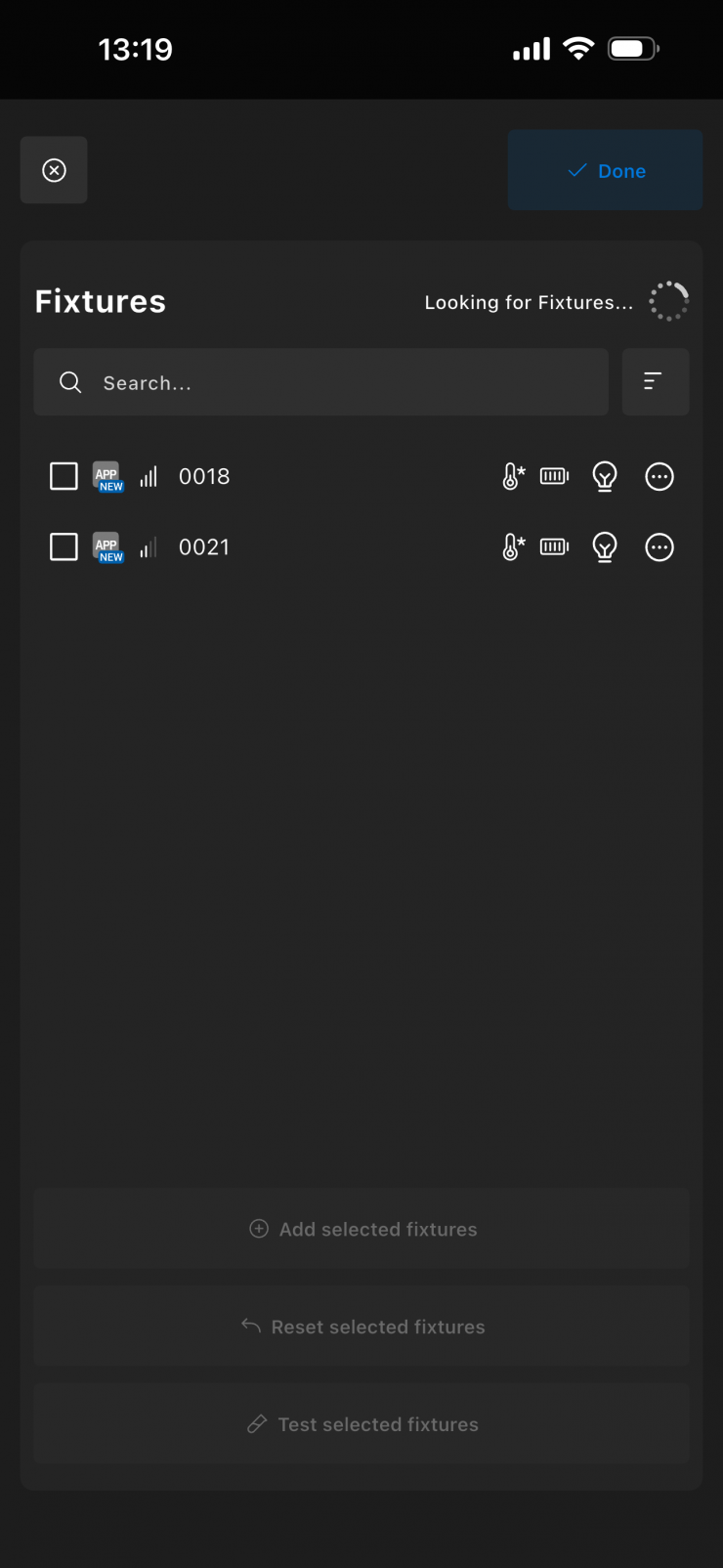Tap the lightbulb icon for fixture 0021
The height and width of the screenshot is (1568, 723).
click(605, 546)
